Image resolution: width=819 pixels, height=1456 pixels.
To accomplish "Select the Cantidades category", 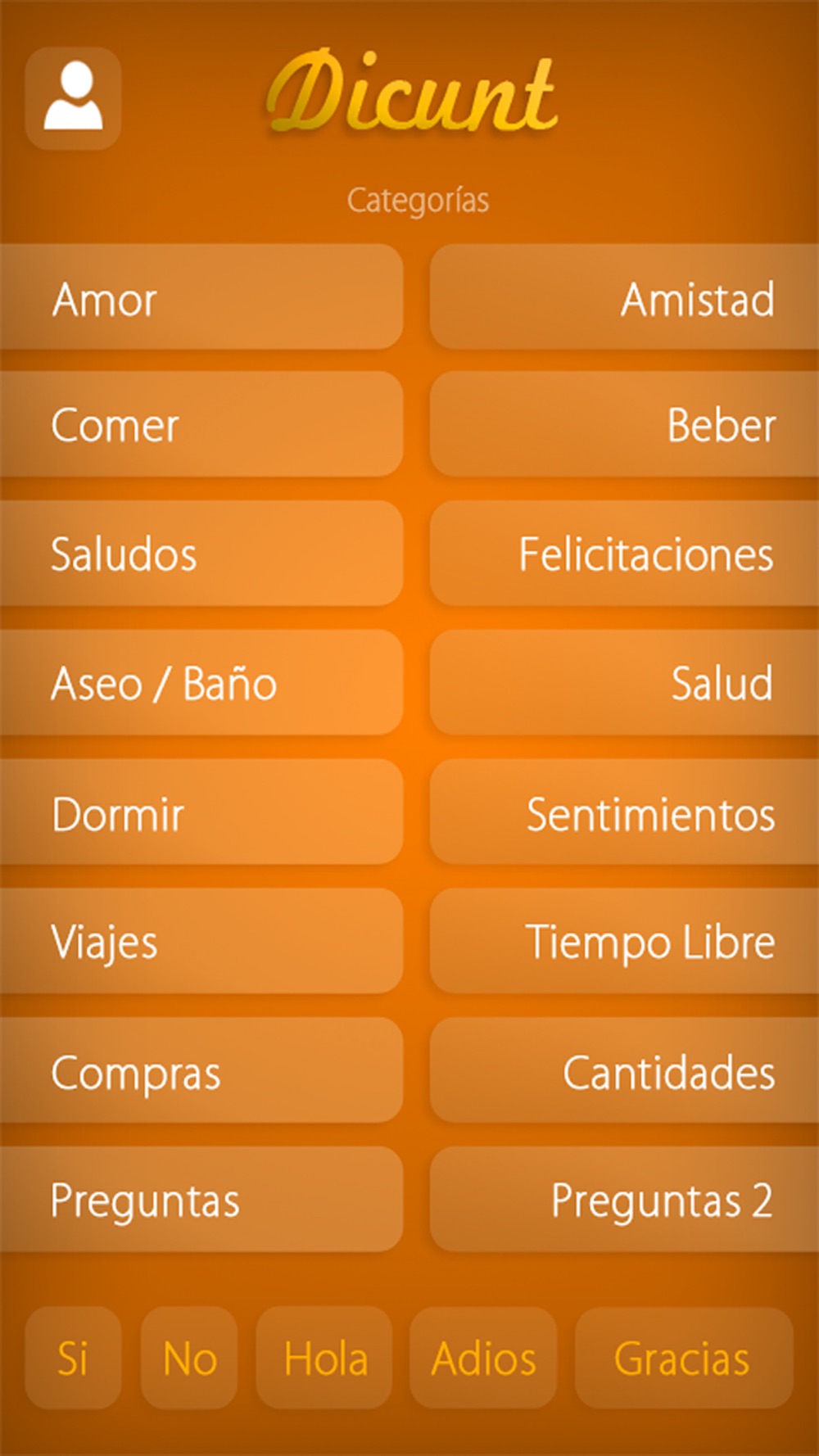I will click(624, 1070).
